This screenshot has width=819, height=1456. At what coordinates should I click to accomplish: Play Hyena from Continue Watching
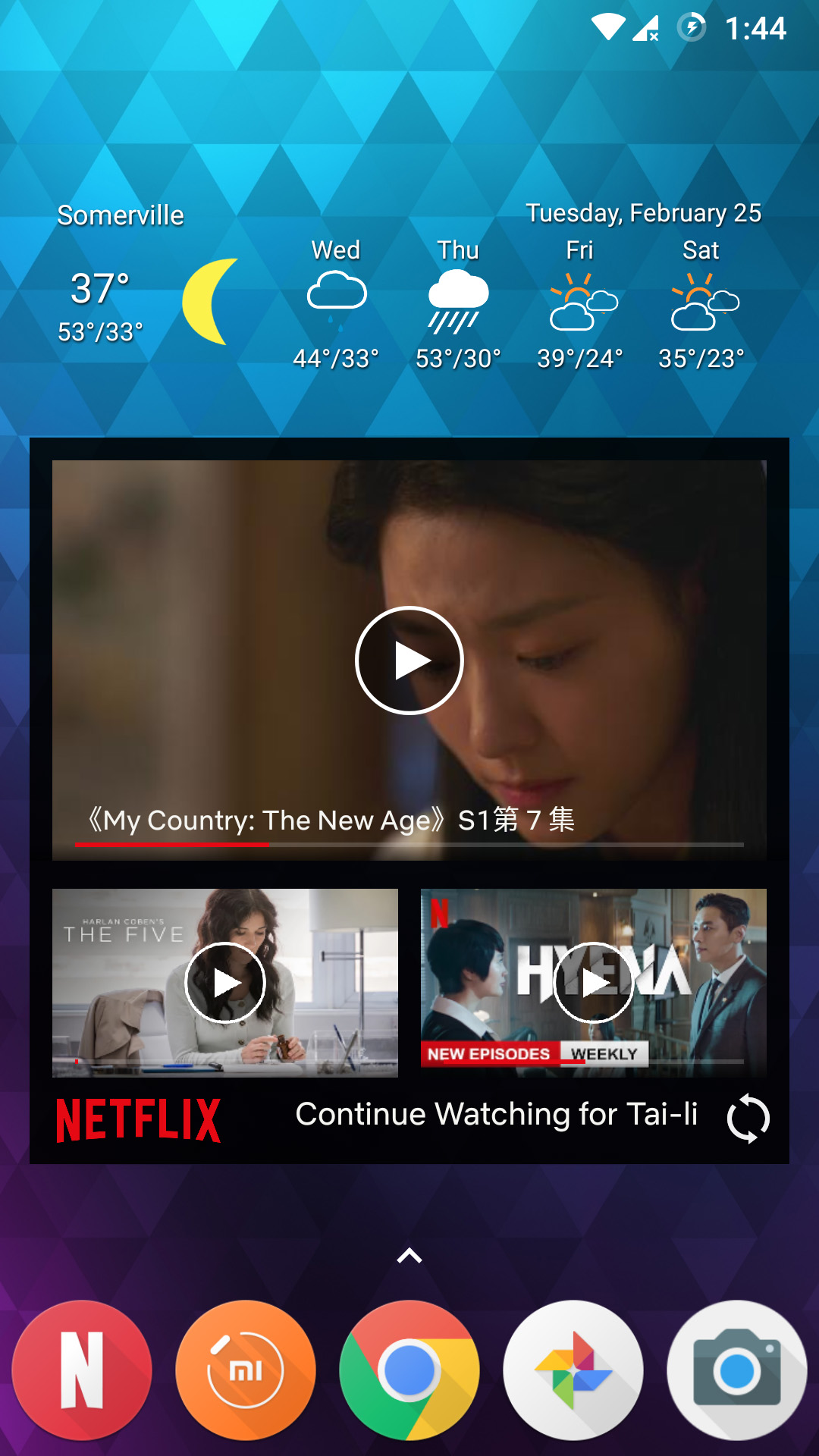[593, 983]
